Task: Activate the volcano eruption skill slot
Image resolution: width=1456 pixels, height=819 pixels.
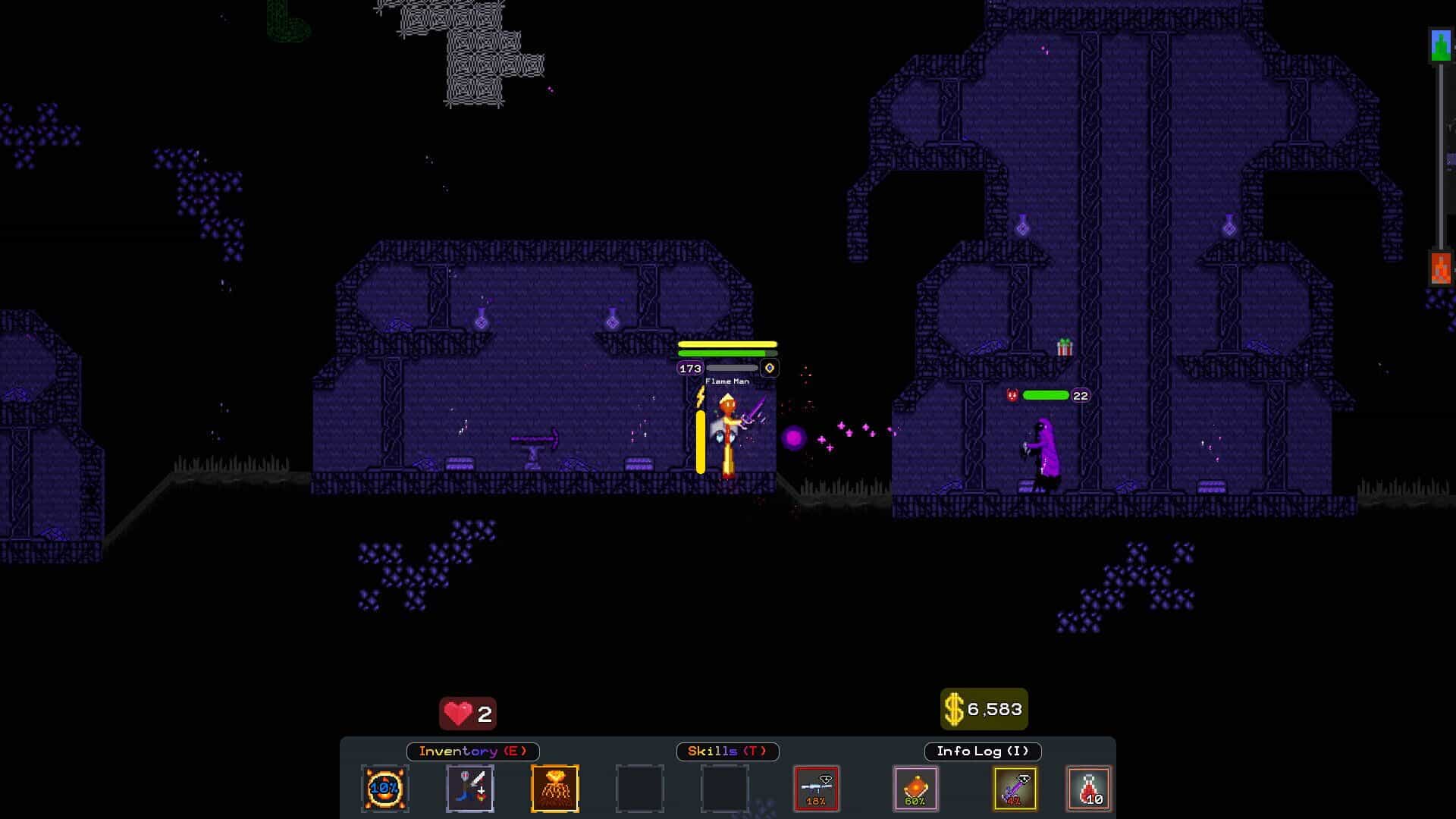Action: pos(555,789)
